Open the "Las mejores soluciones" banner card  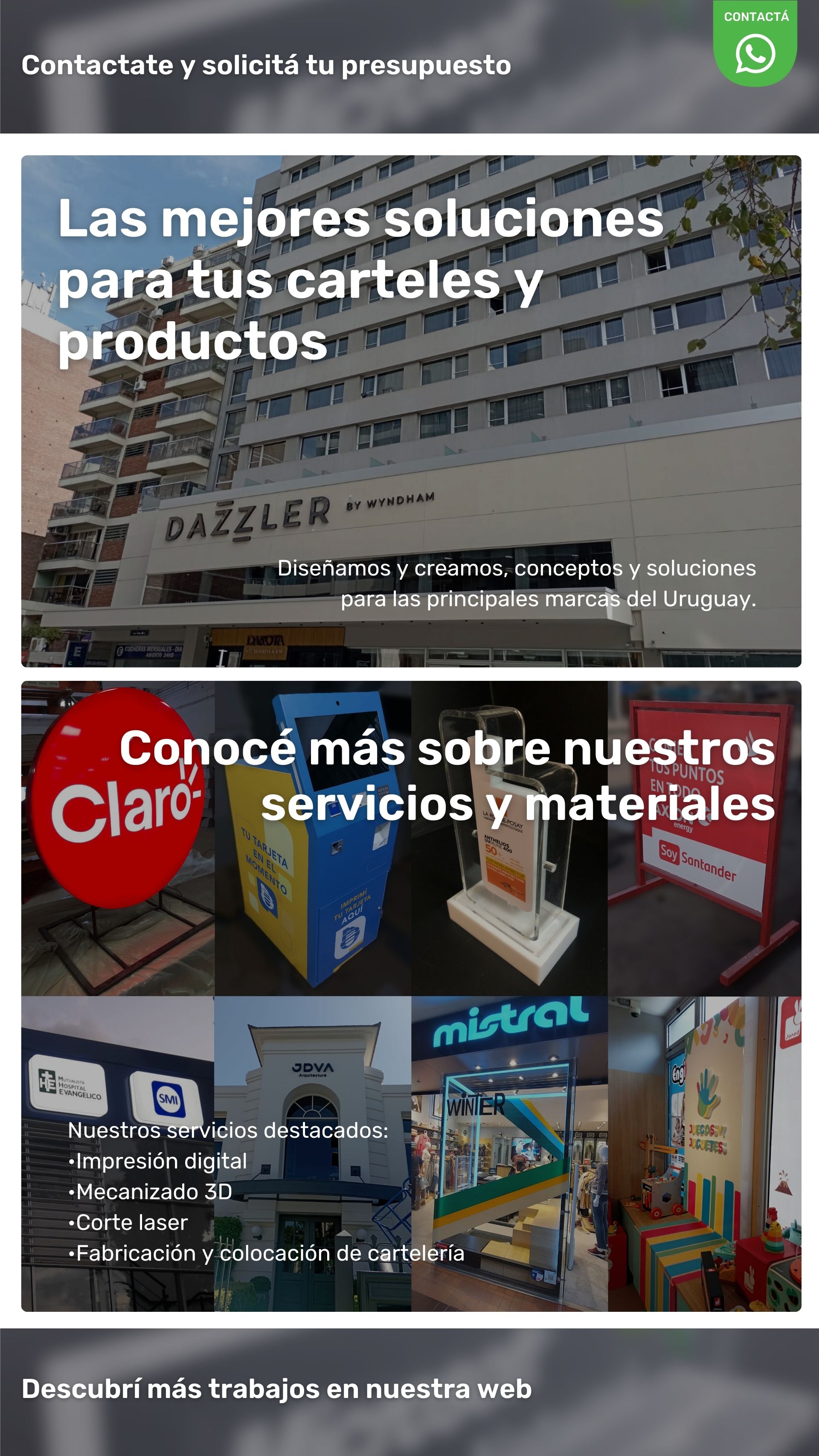click(x=411, y=411)
